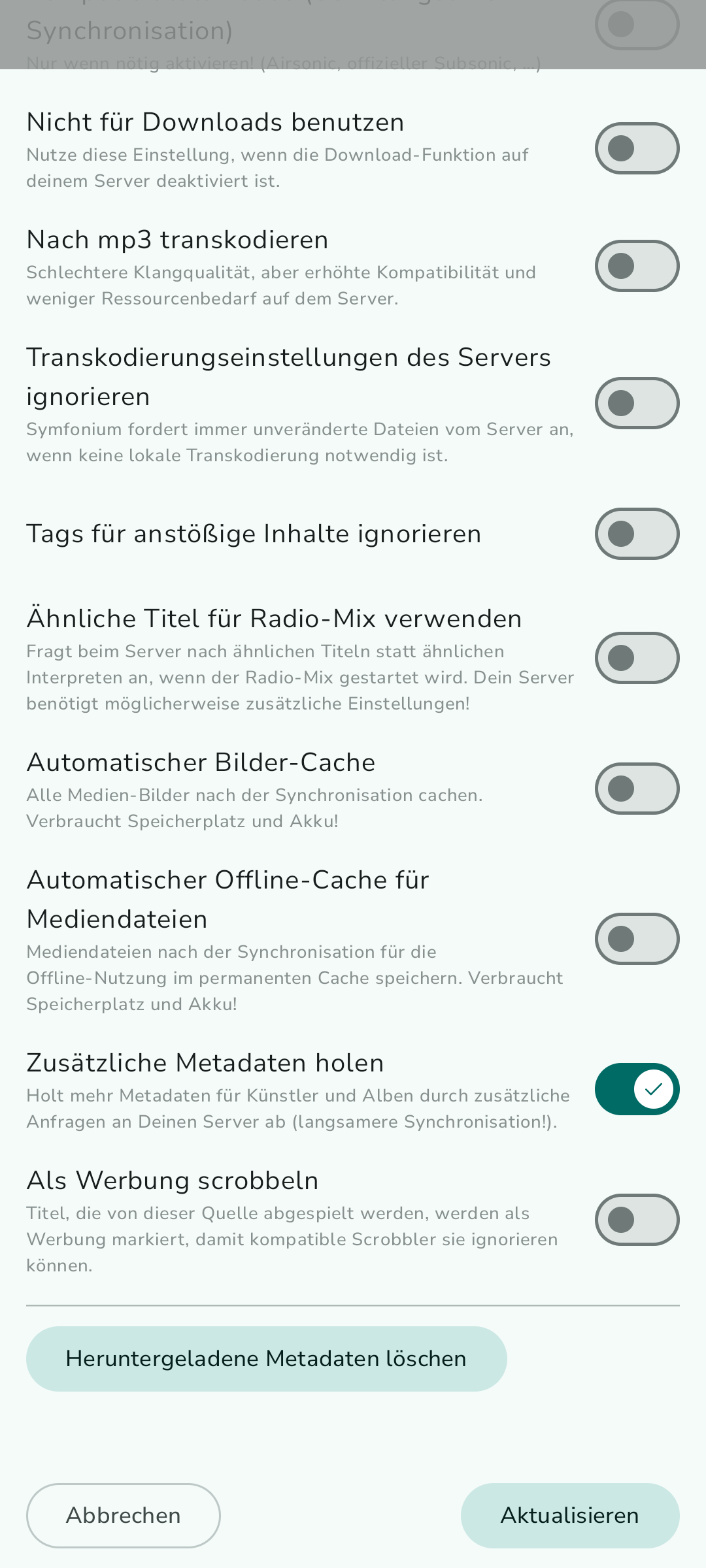Turn on "Als Werbung scrobbeln"

pos(637,1220)
